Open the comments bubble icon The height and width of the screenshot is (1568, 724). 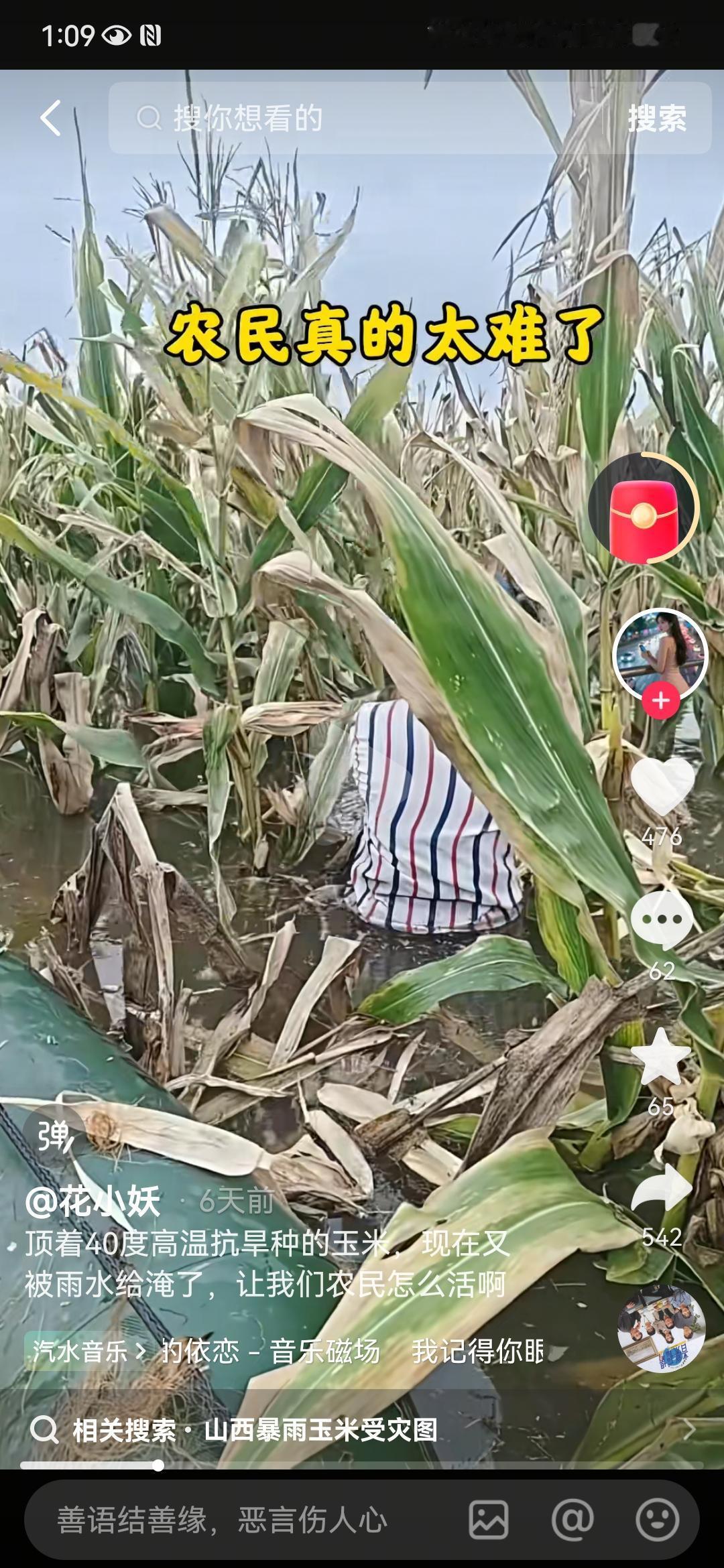(x=662, y=920)
